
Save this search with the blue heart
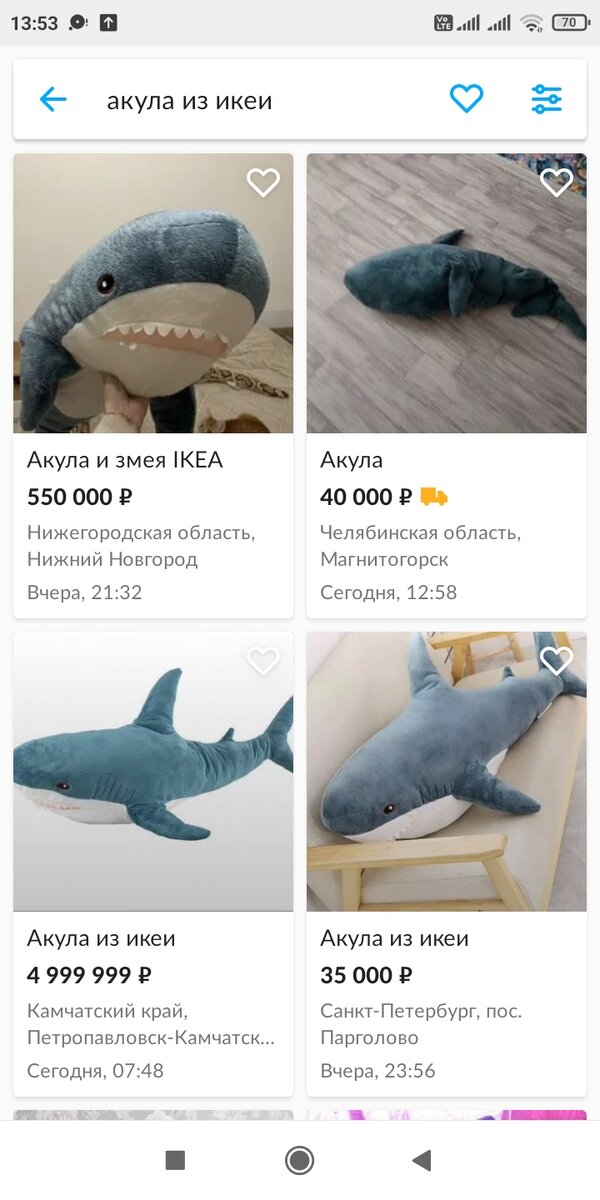pyautogui.click(x=466, y=99)
